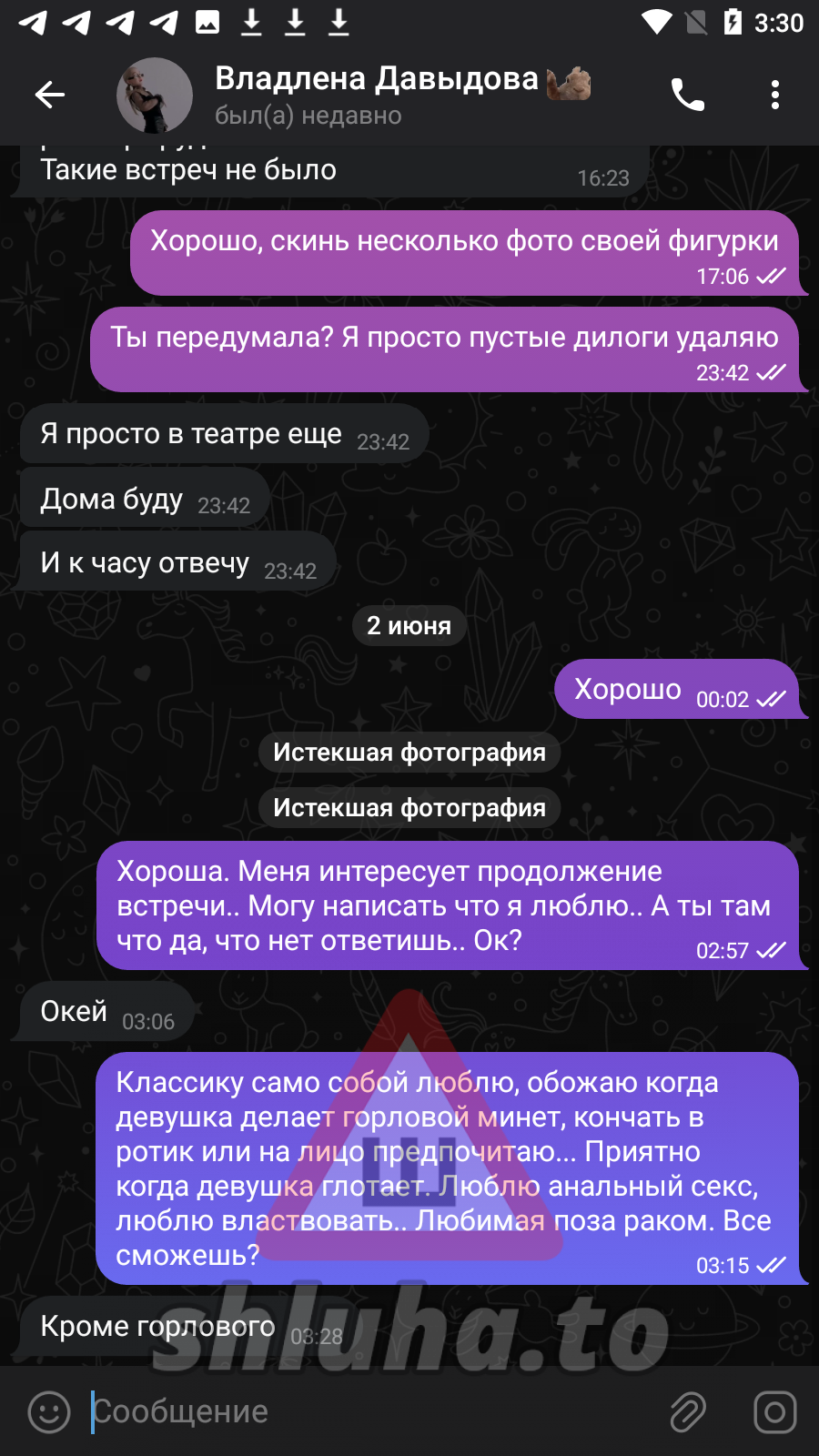Open the emoji picker

click(49, 1412)
